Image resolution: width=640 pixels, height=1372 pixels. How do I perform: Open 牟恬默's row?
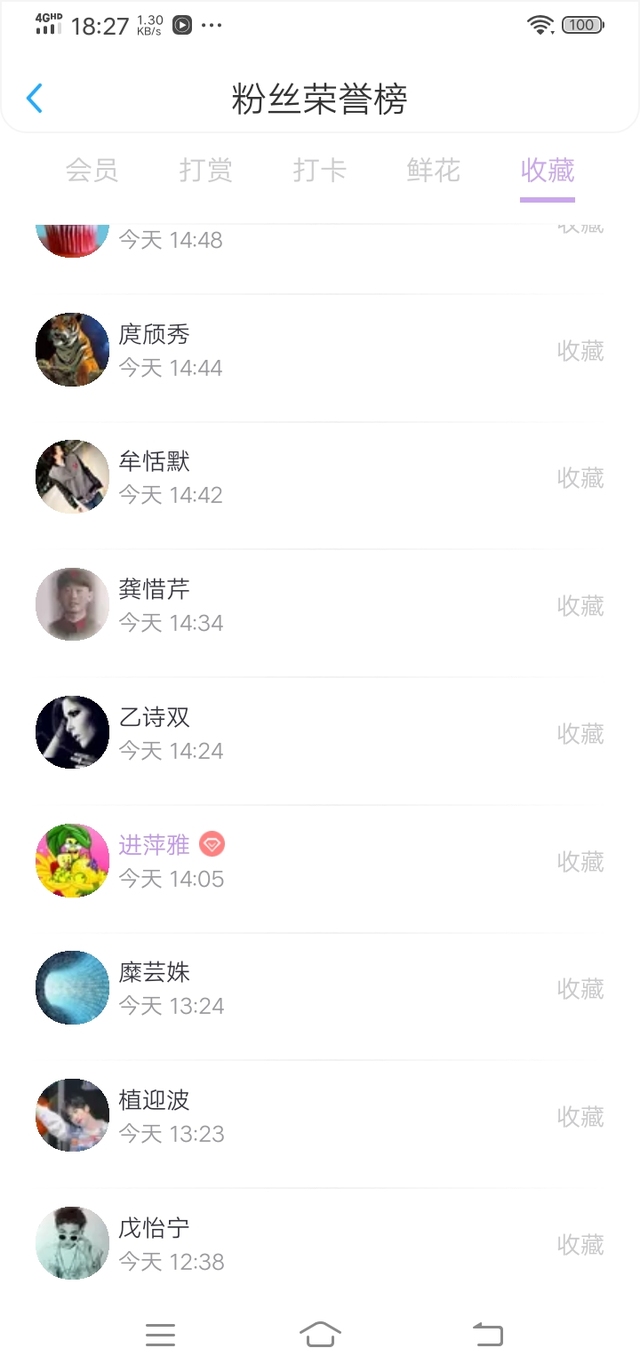[x=320, y=477]
